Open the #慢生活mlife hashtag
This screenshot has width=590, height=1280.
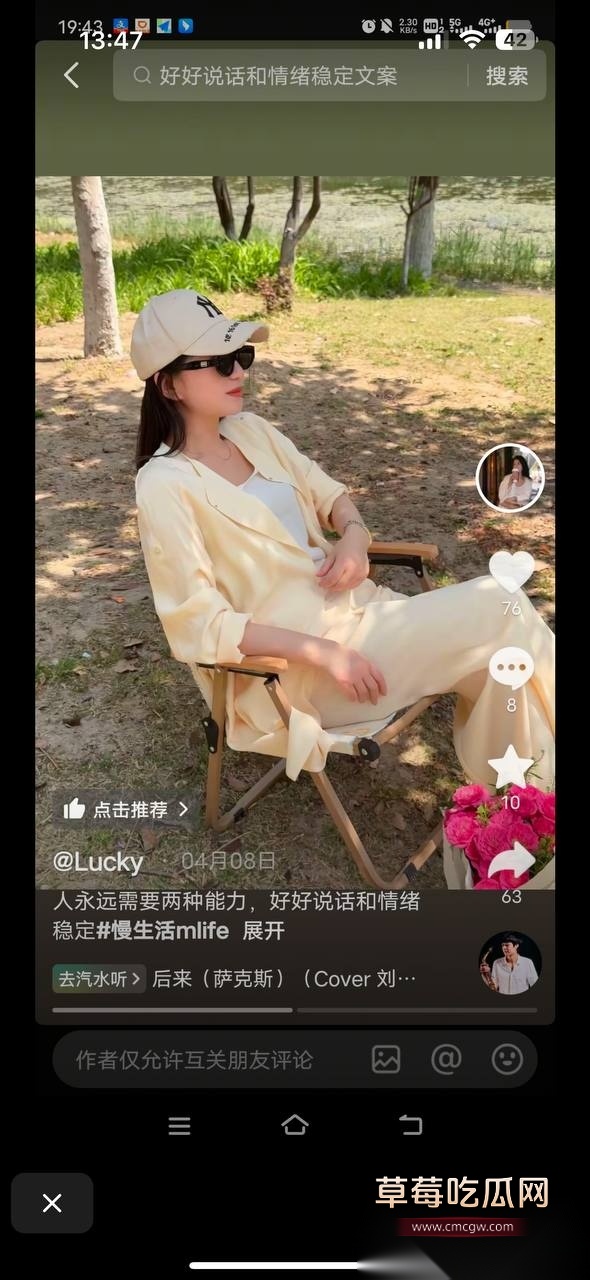(163, 931)
